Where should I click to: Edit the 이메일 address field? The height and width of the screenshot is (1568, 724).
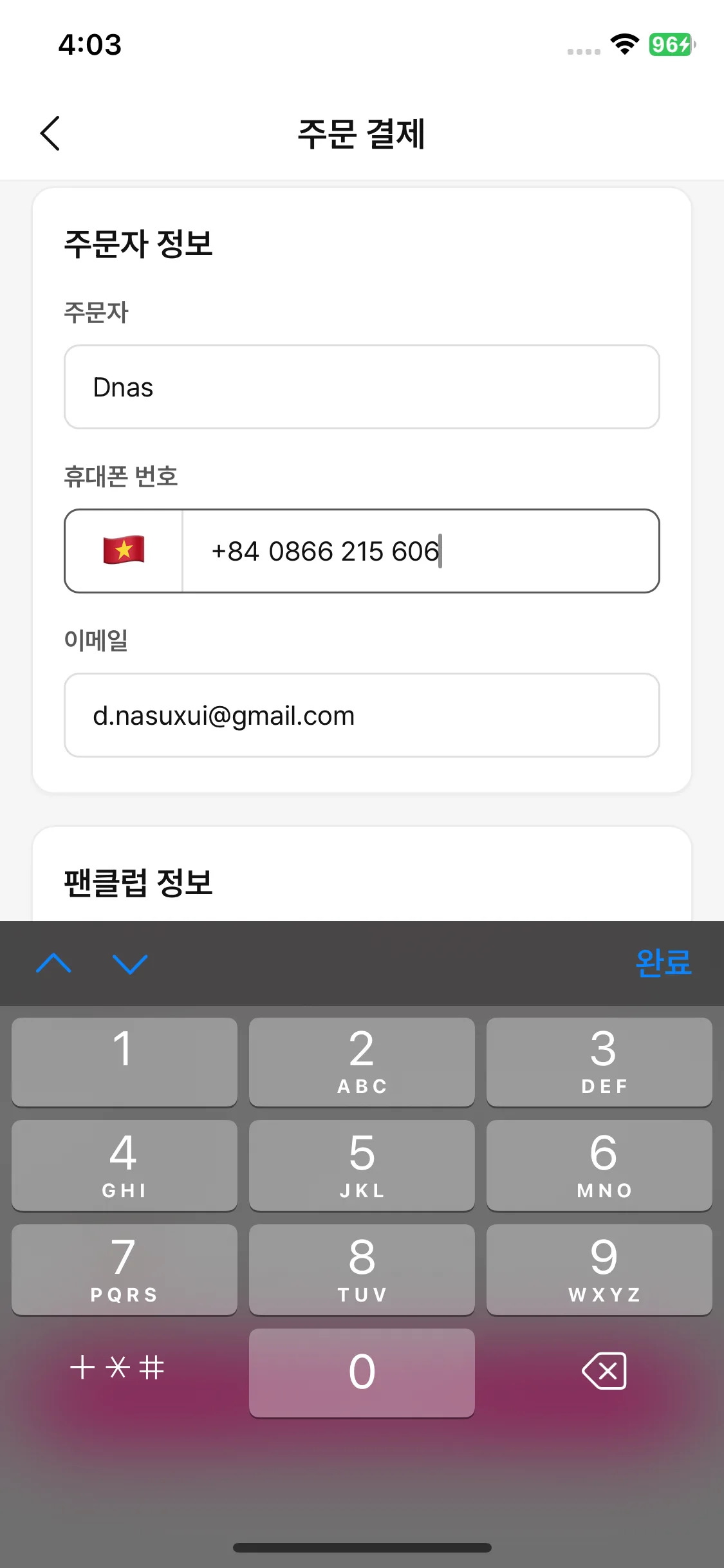pos(362,715)
